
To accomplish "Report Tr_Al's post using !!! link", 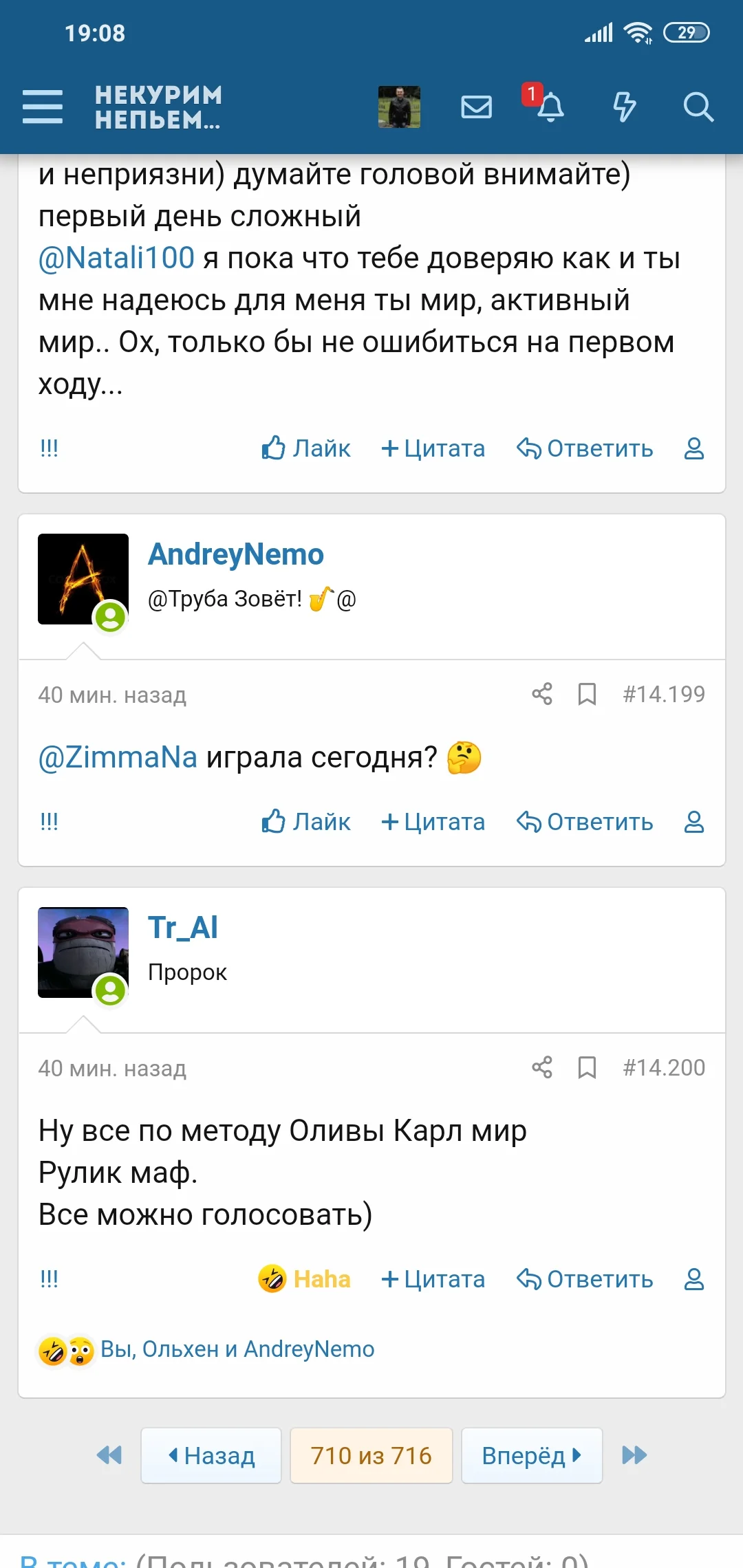I will click(x=49, y=1278).
